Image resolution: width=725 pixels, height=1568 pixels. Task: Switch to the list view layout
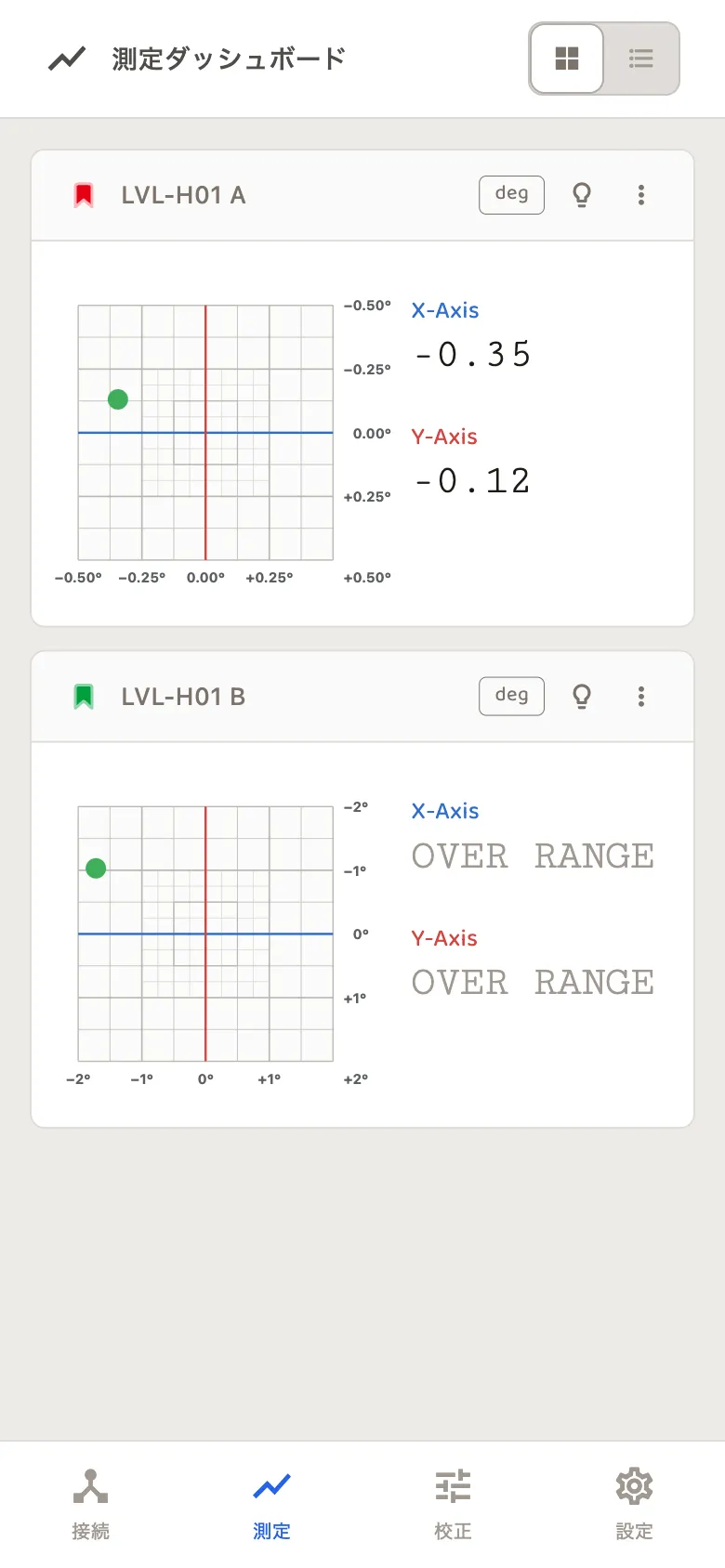pos(641,59)
